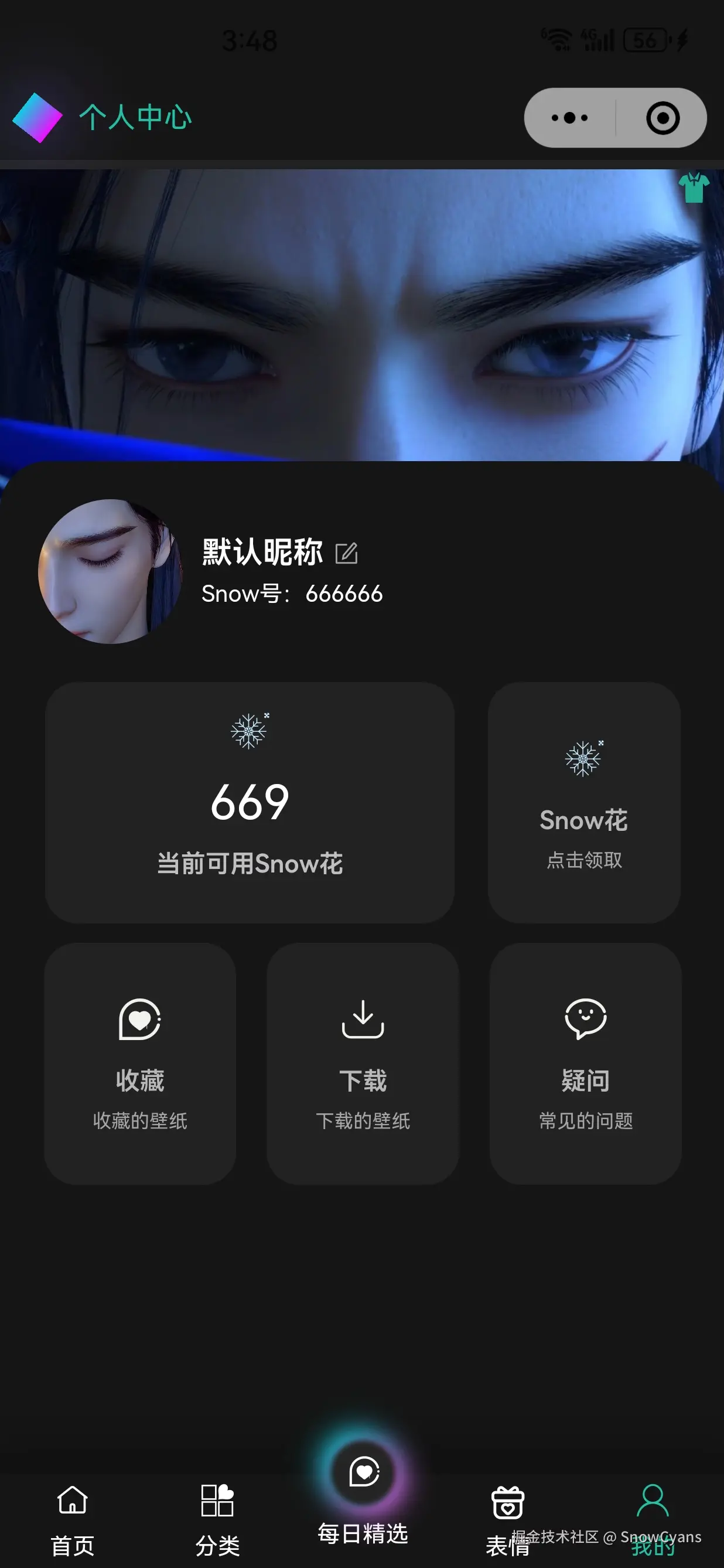Switch to the 首页 tab
The image size is (724, 1568).
(72, 1516)
